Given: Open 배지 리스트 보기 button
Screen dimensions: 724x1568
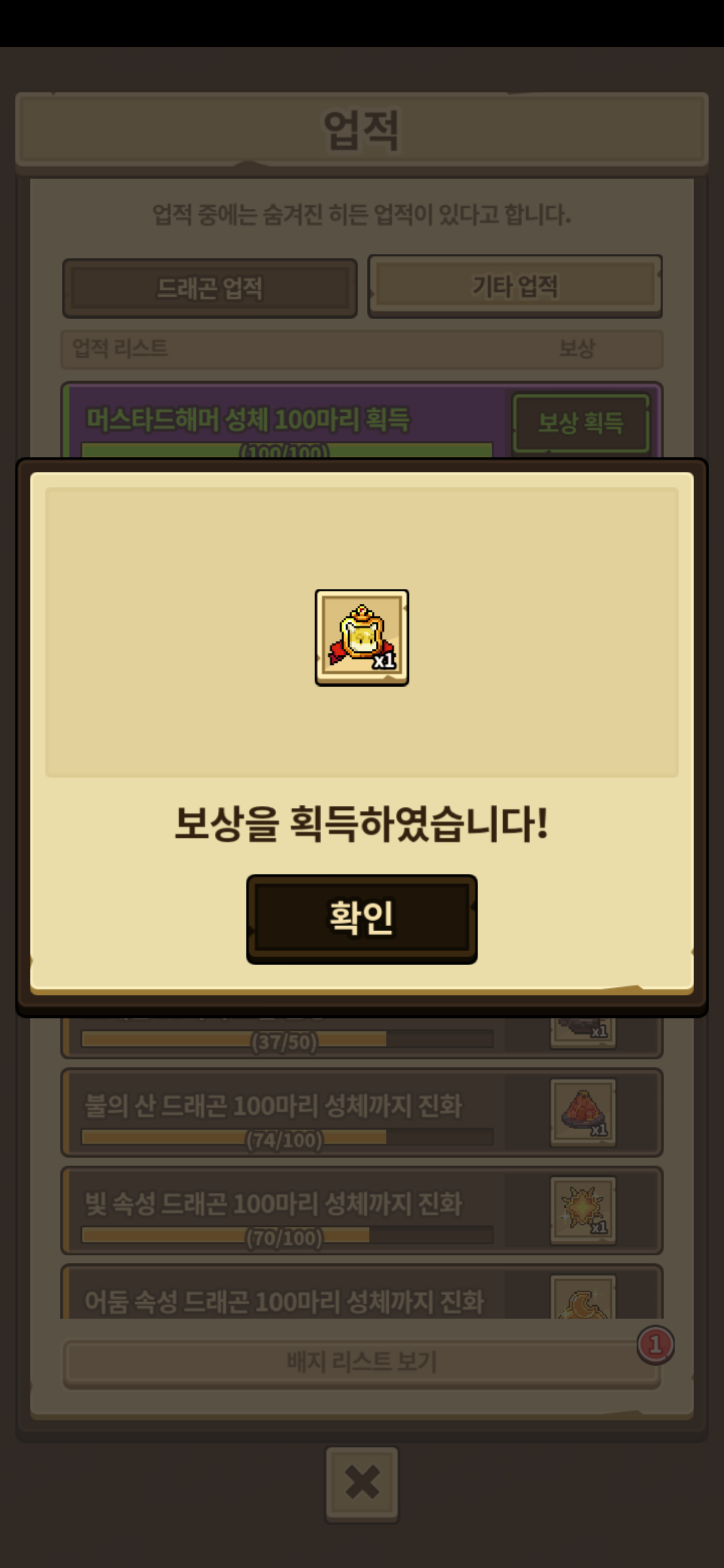Looking at the screenshot, I should point(361,1362).
